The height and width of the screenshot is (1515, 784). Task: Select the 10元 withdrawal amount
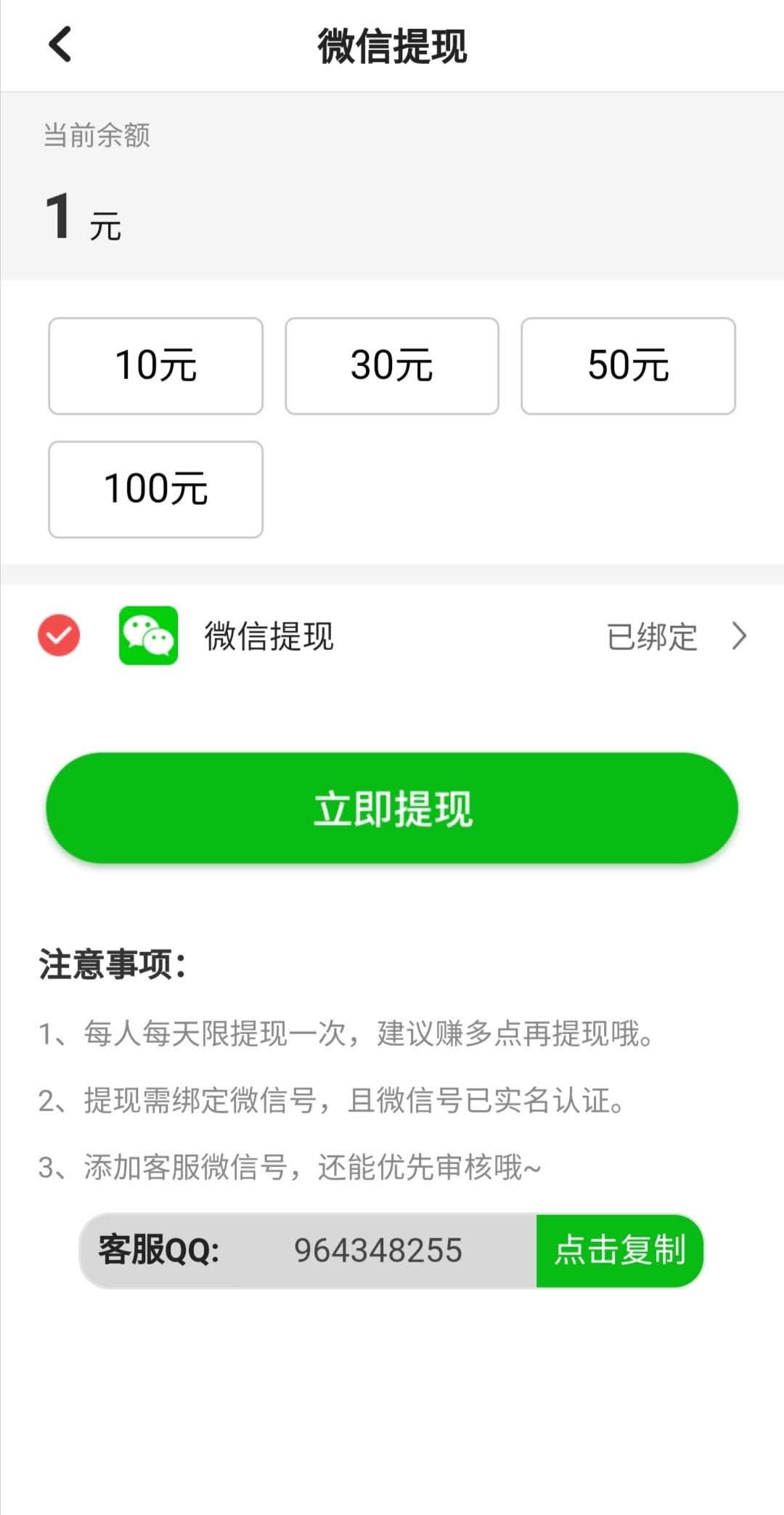[x=155, y=366]
